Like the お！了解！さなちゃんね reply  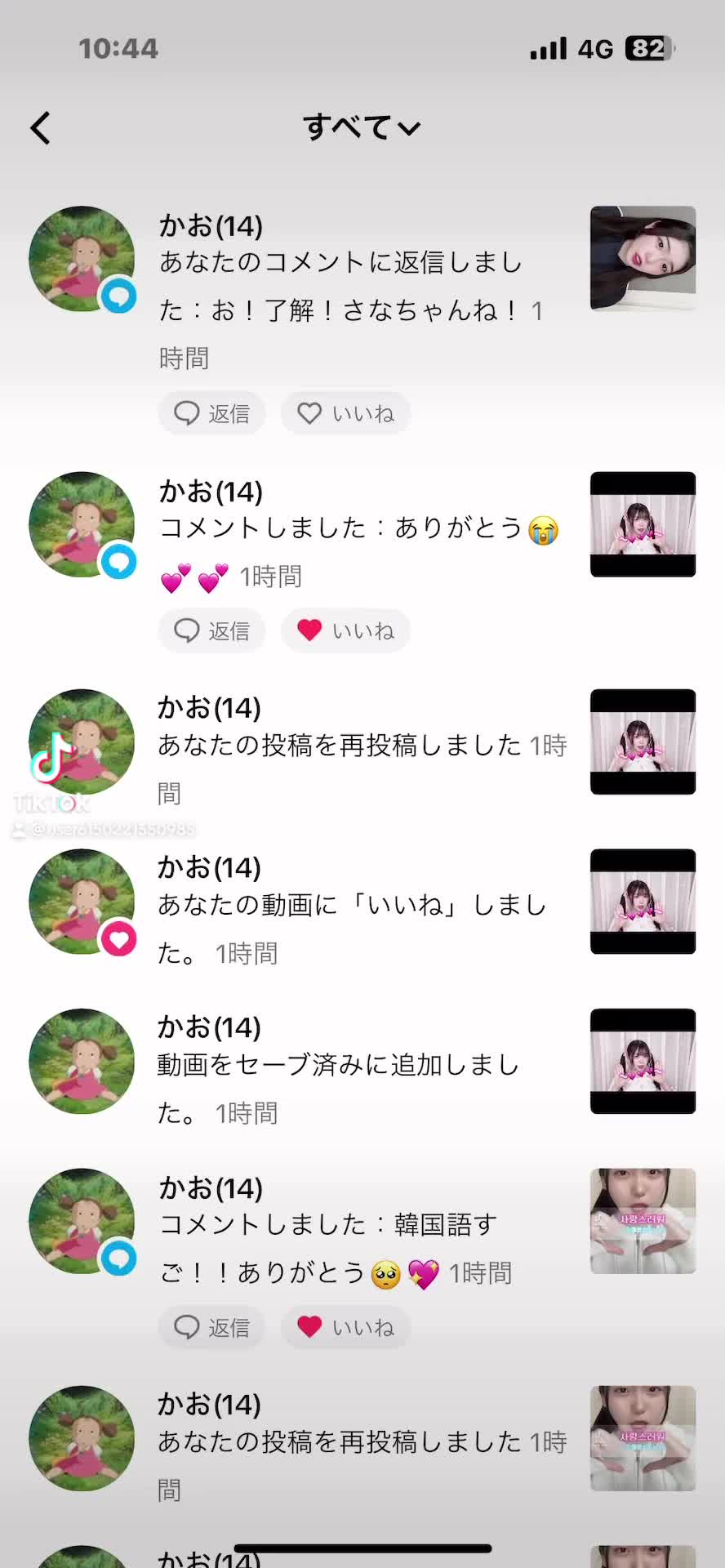[x=345, y=413]
